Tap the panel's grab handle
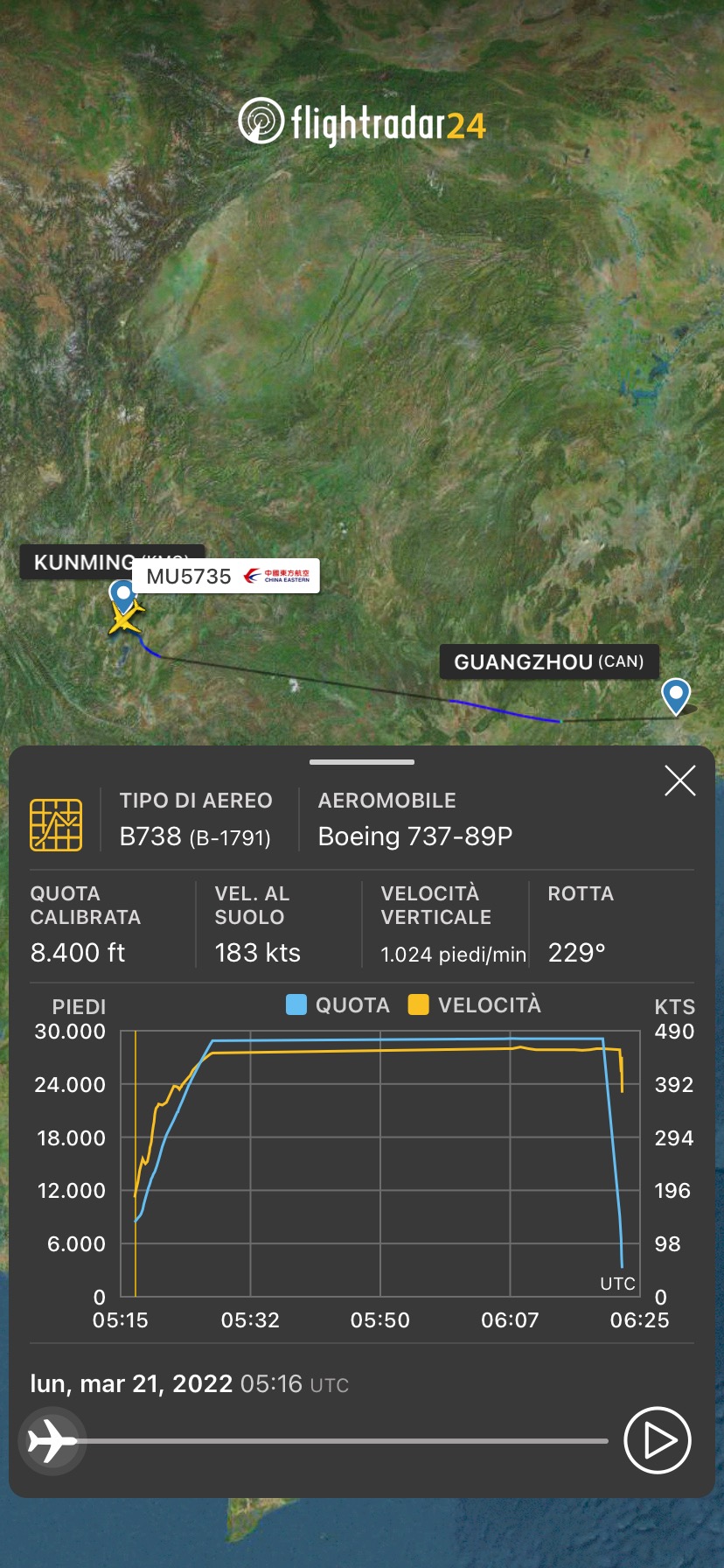Image resolution: width=724 pixels, height=1568 pixels. click(x=362, y=762)
